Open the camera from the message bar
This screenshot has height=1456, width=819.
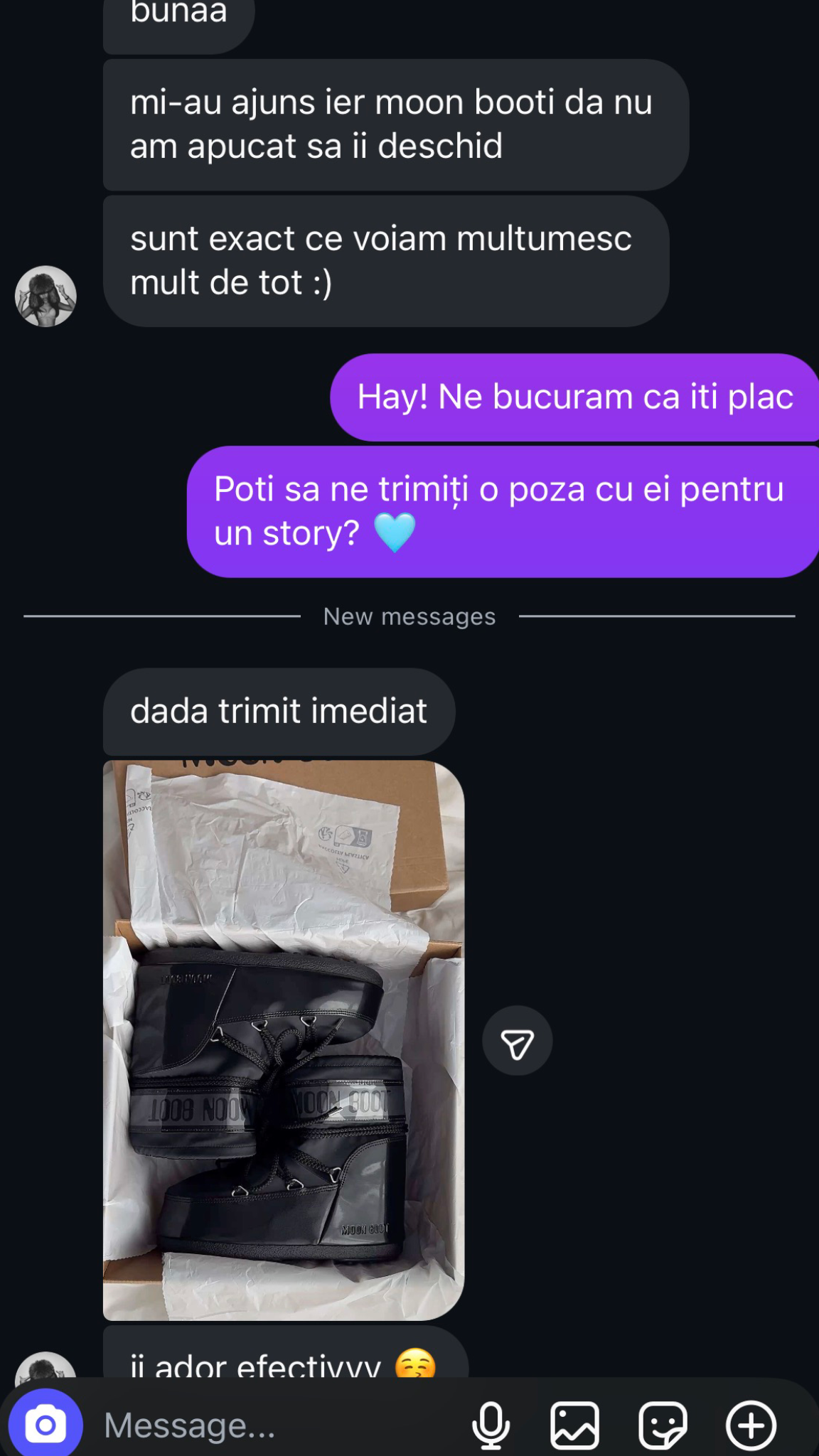coord(45,1425)
